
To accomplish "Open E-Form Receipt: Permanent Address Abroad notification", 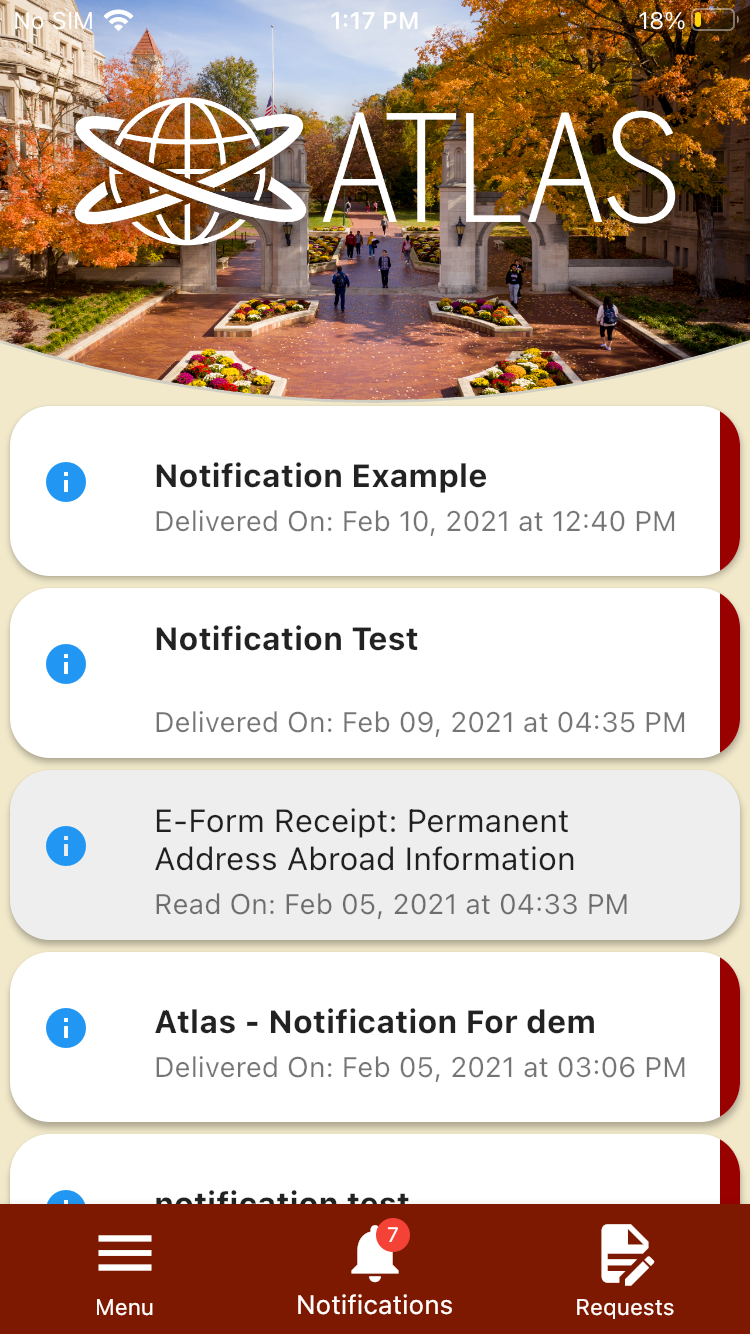I will [x=375, y=856].
